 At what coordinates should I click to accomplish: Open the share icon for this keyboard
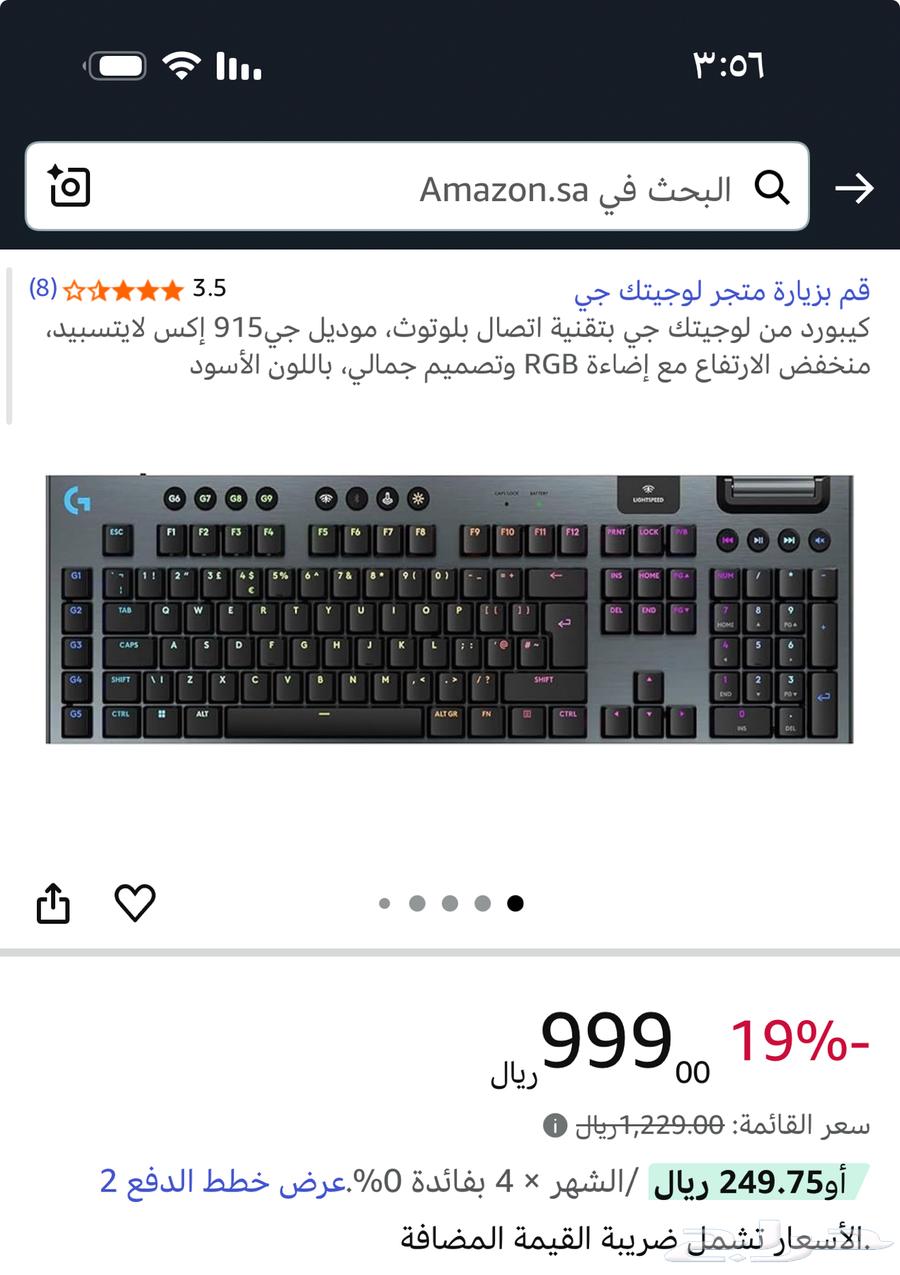tap(54, 901)
